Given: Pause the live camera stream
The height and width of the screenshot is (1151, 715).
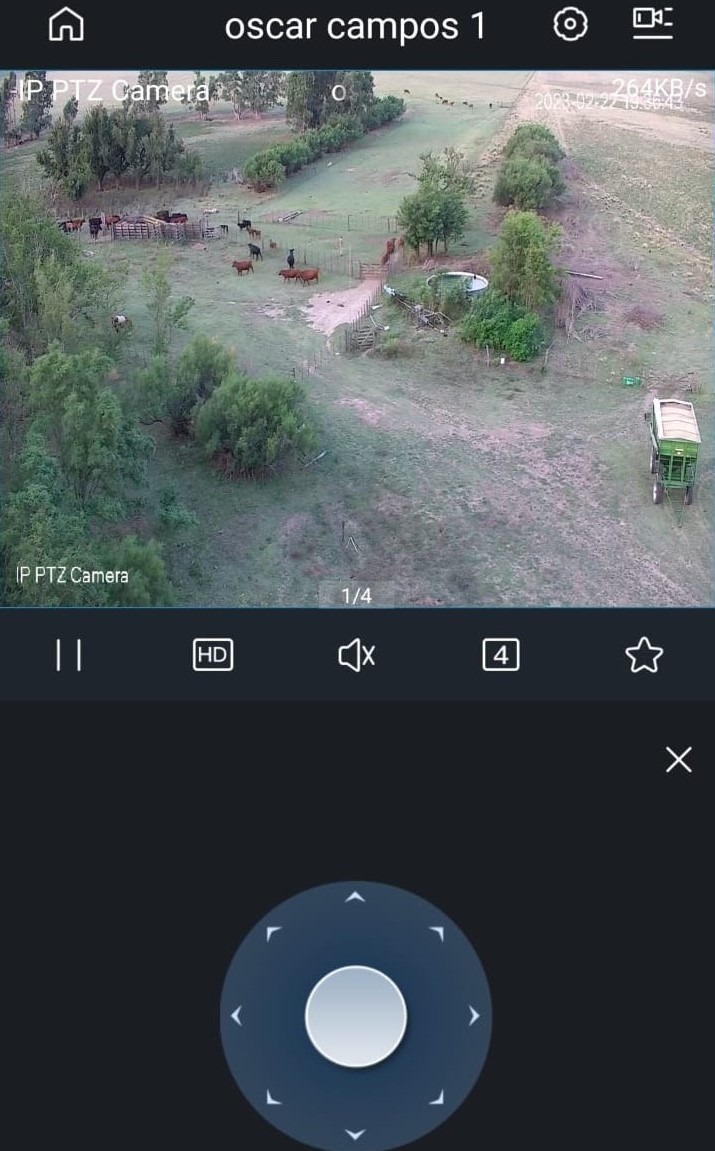Looking at the screenshot, I should (x=68, y=655).
